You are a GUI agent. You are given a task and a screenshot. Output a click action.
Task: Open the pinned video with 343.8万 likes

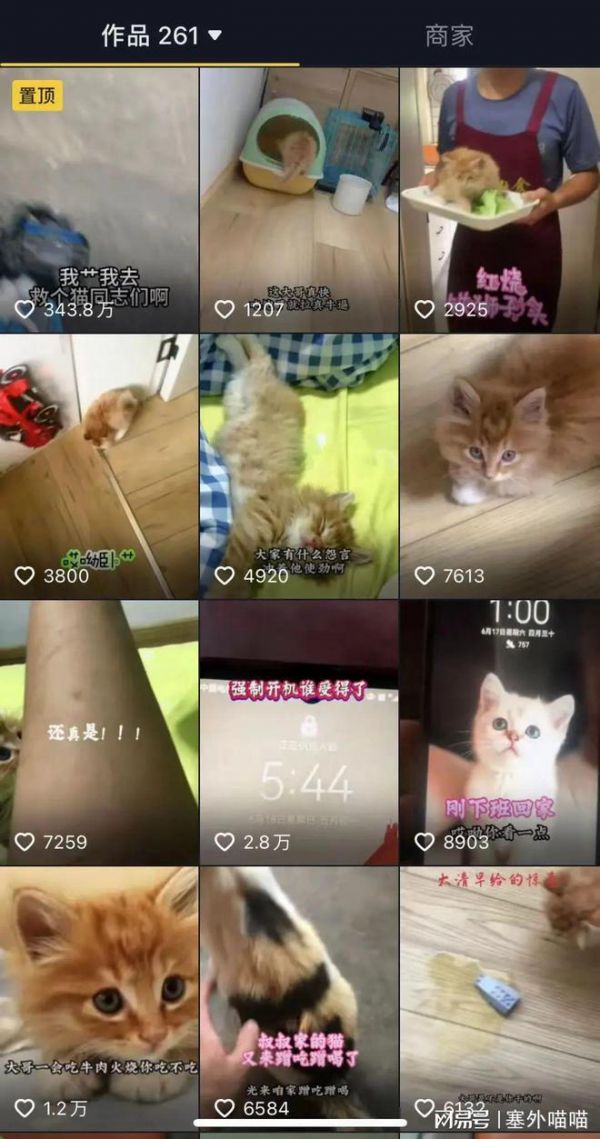(x=99, y=200)
